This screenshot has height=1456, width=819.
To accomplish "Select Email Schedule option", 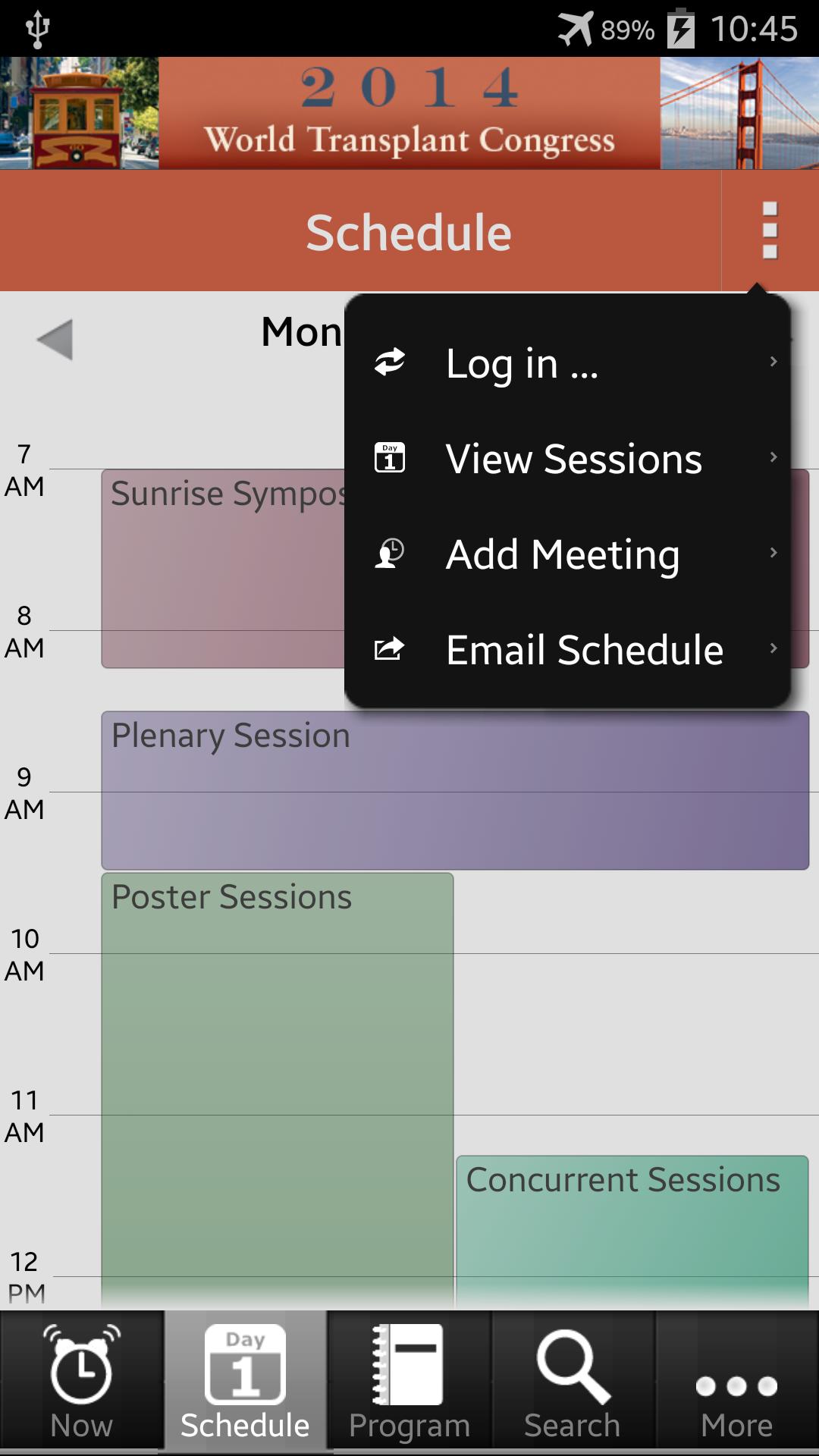I will point(567,649).
